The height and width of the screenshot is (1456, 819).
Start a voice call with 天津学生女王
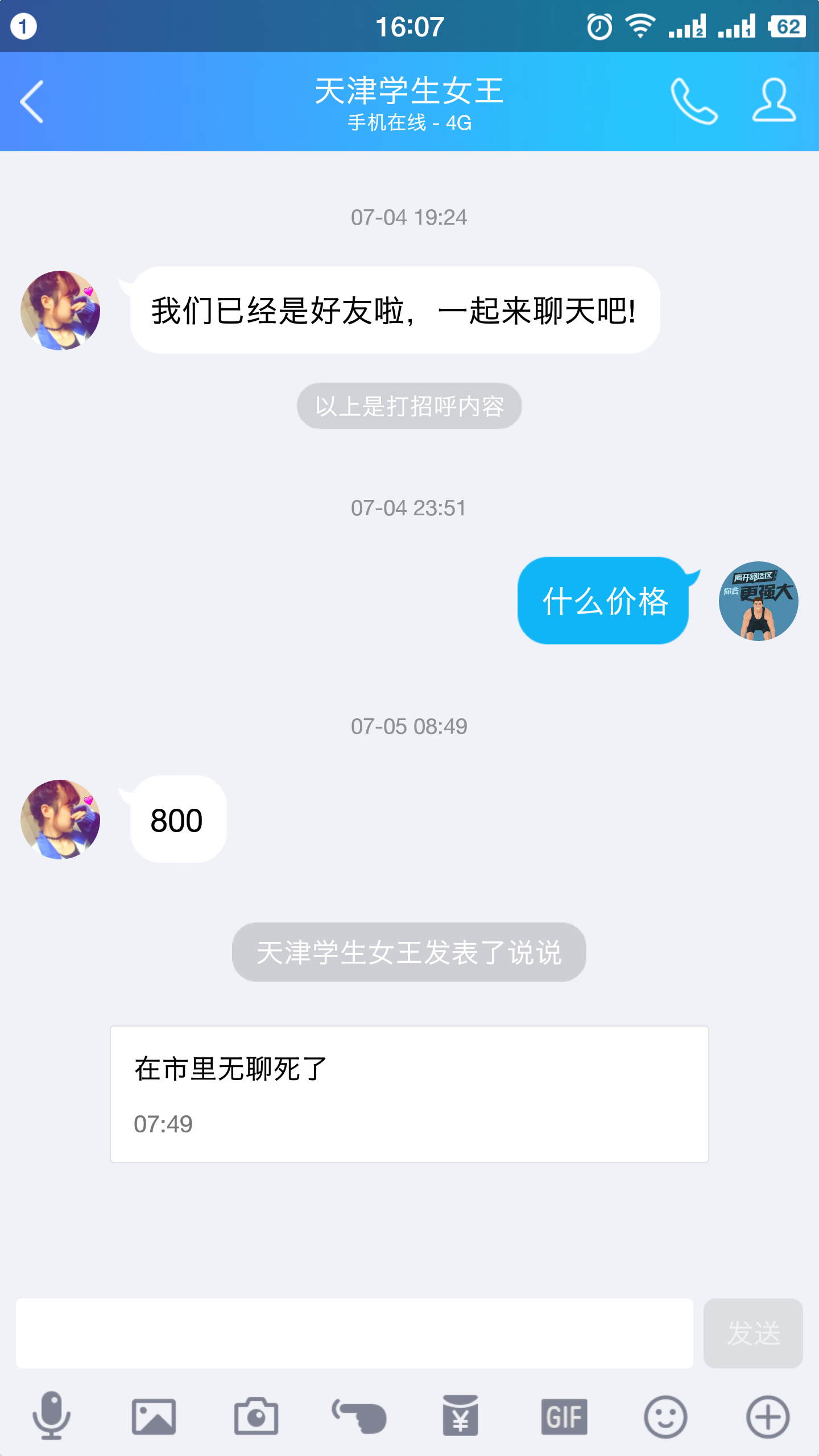693,101
